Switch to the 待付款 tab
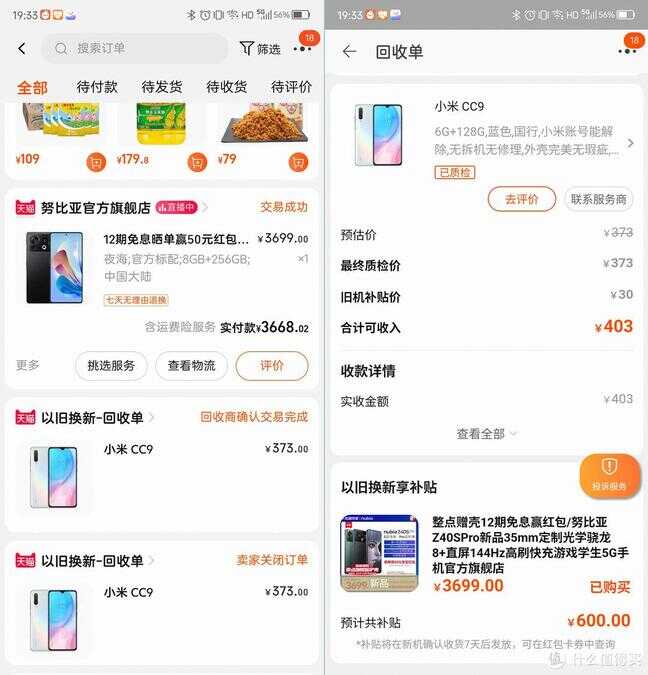The width and height of the screenshot is (648, 675). pyautogui.click(x=97, y=87)
